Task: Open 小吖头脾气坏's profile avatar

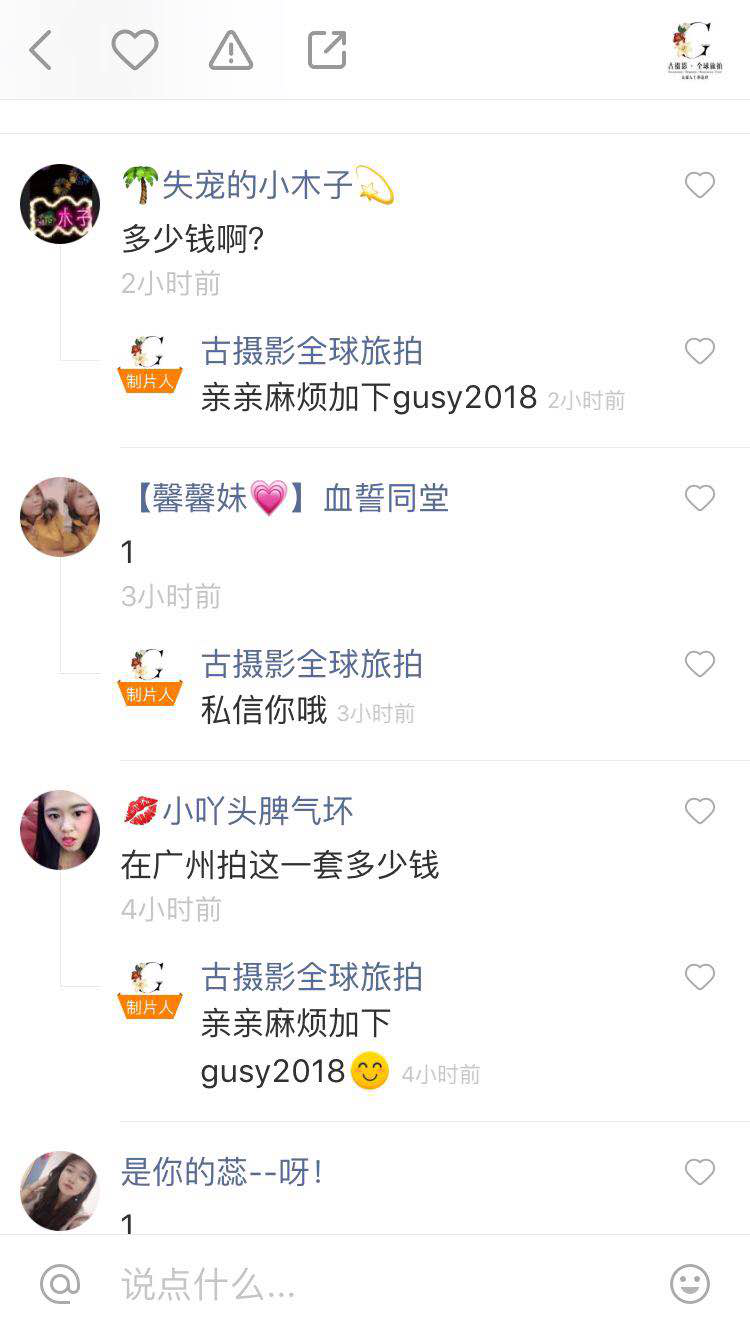Action: tap(60, 830)
